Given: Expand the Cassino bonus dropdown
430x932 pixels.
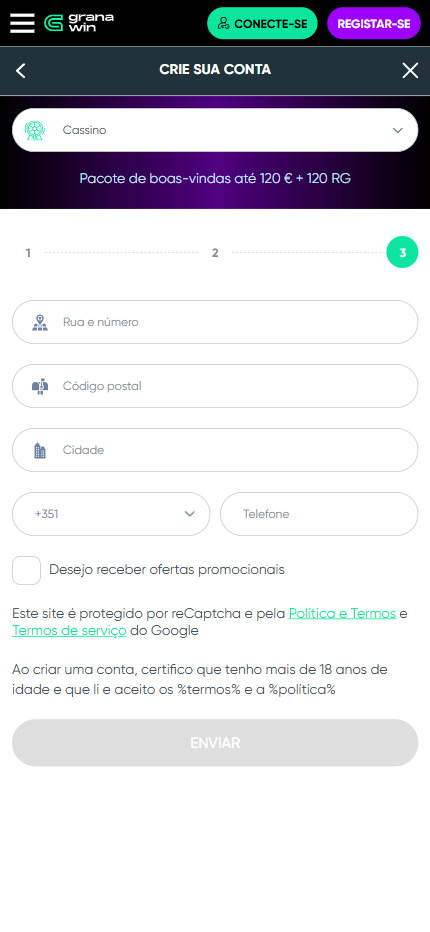Looking at the screenshot, I should (215, 130).
